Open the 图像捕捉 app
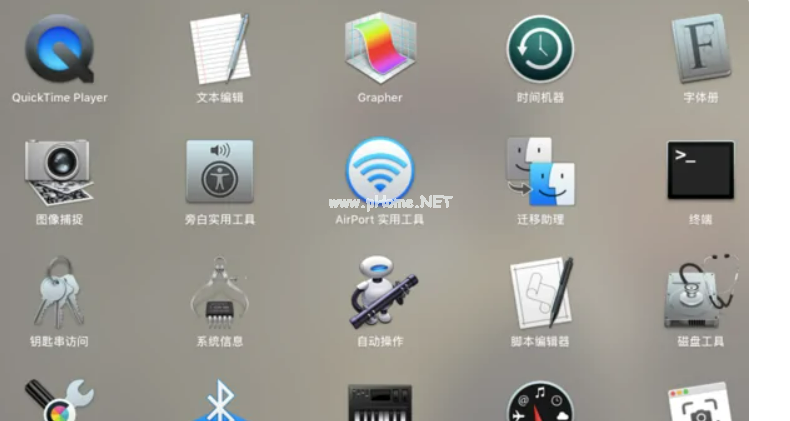Image resolution: width=790 pixels, height=421 pixels. [59, 172]
